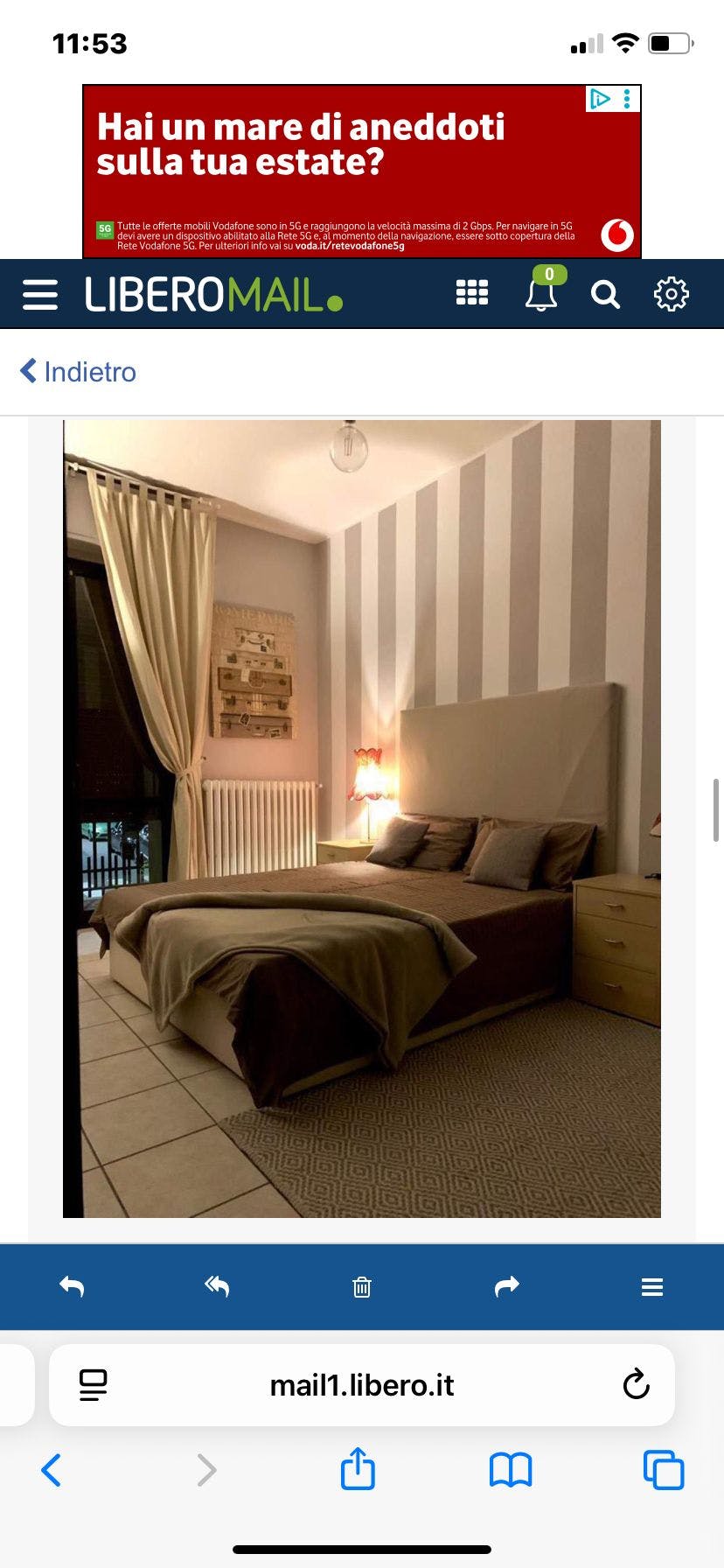The width and height of the screenshot is (724, 1568).
Task: Open the AdChoices options on the ad
Action: point(600,99)
